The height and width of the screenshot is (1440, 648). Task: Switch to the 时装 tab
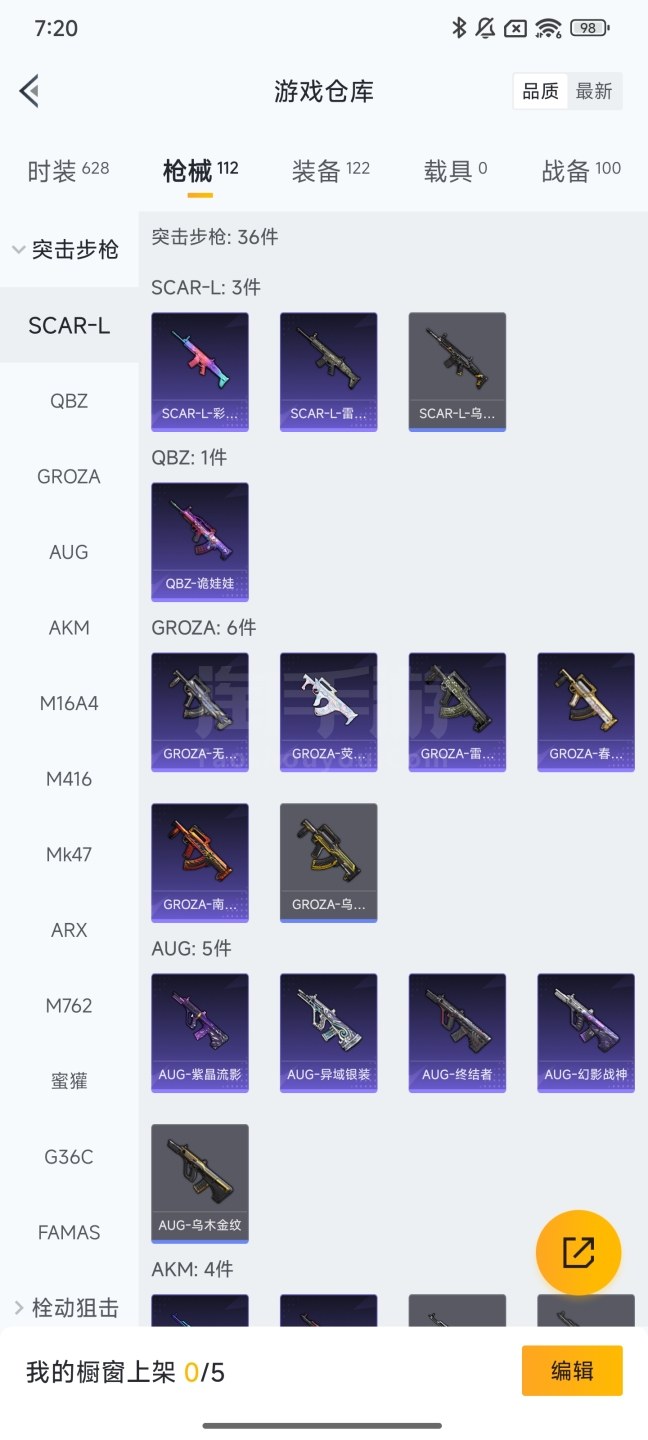pos(68,171)
